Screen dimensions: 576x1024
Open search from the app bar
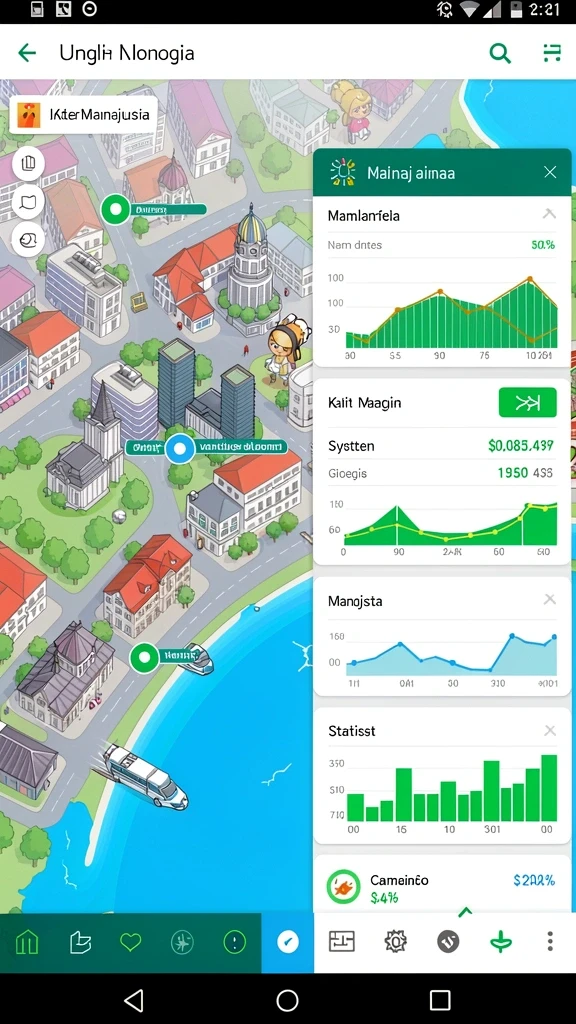coord(500,53)
